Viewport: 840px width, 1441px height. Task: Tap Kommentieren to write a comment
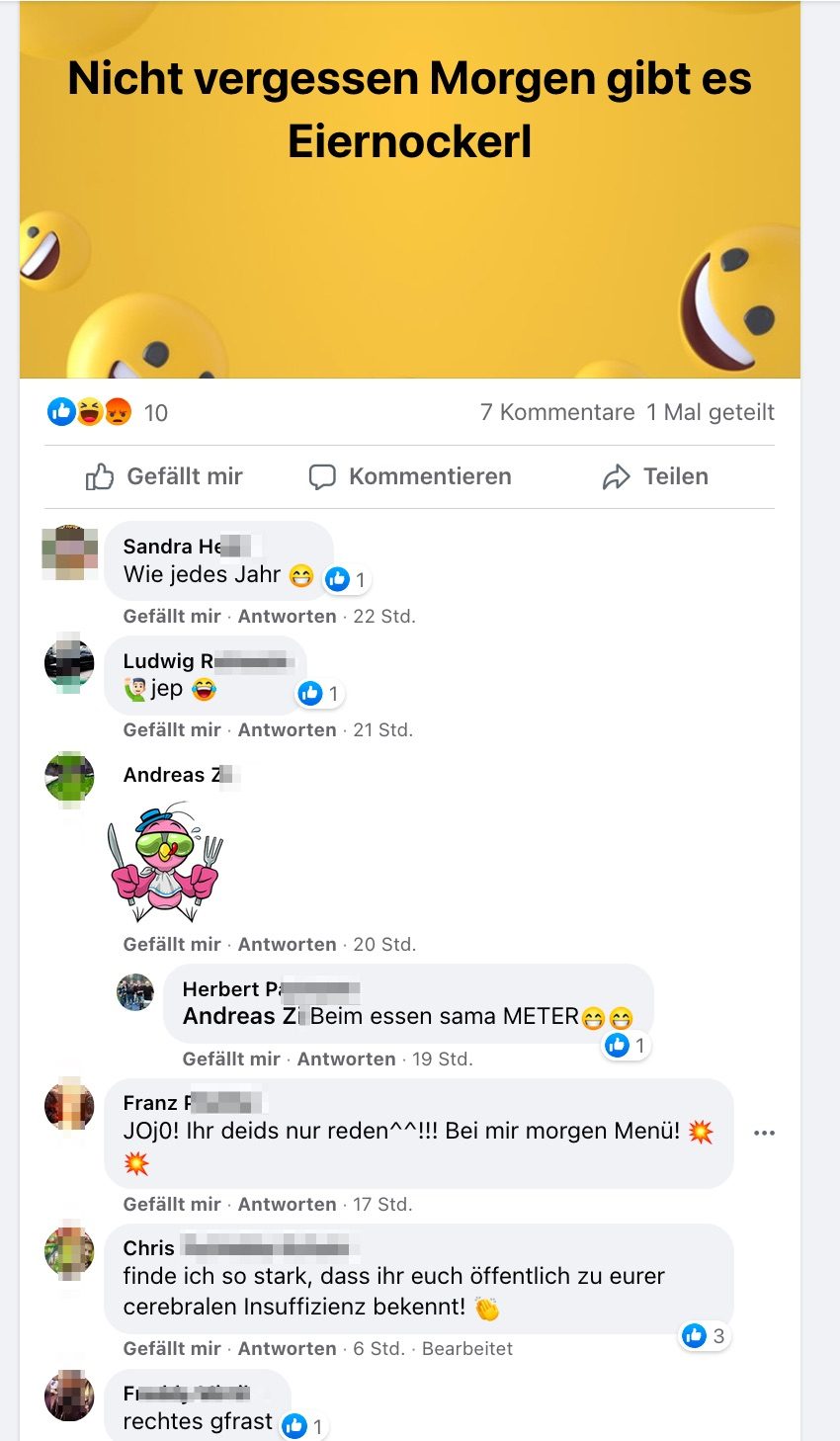(x=410, y=476)
